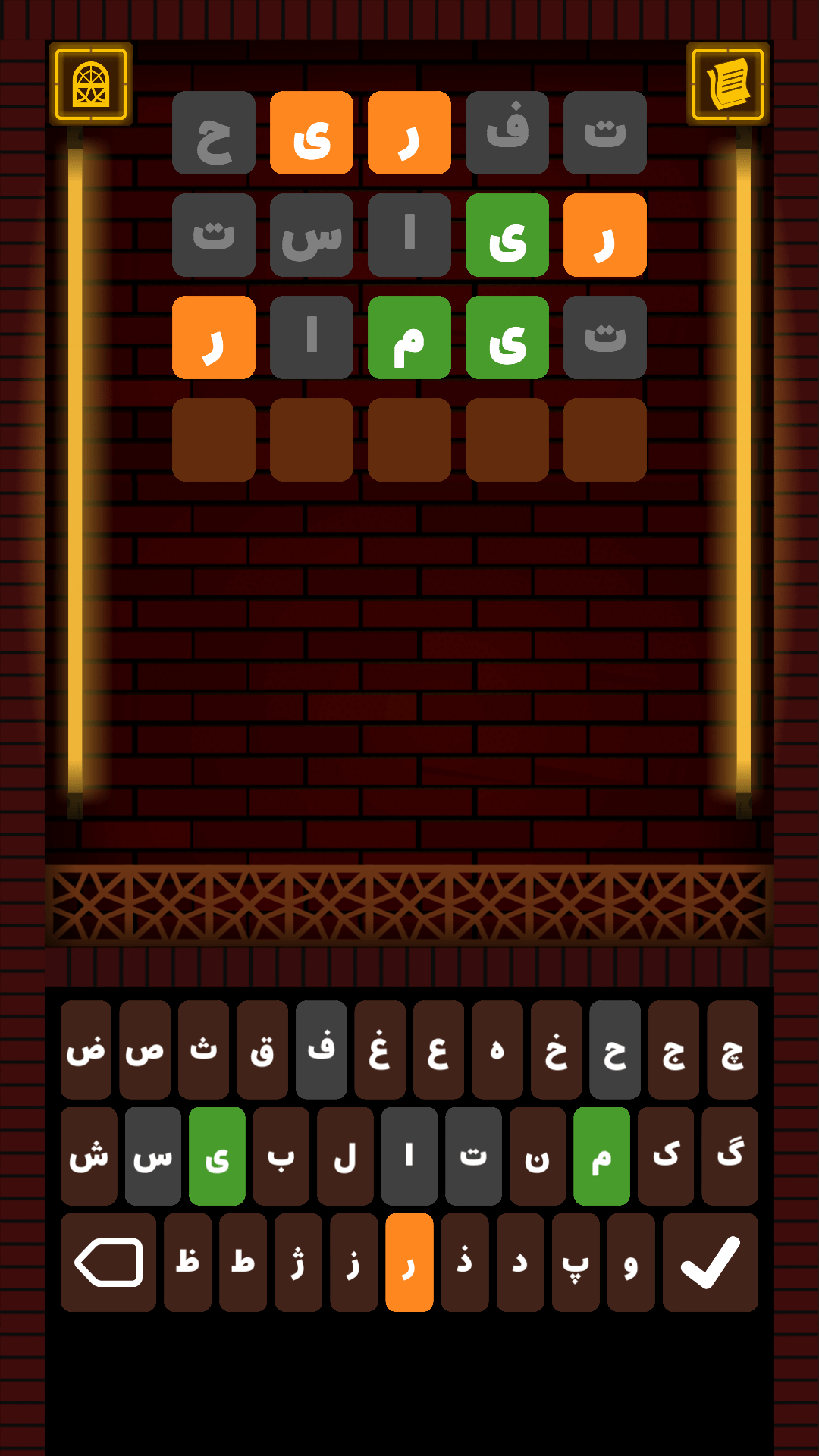The width and height of the screenshot is (819, 1456).
Task: Open the scroll notes icon
Action: pyautogui.click(x=727, y=84)
